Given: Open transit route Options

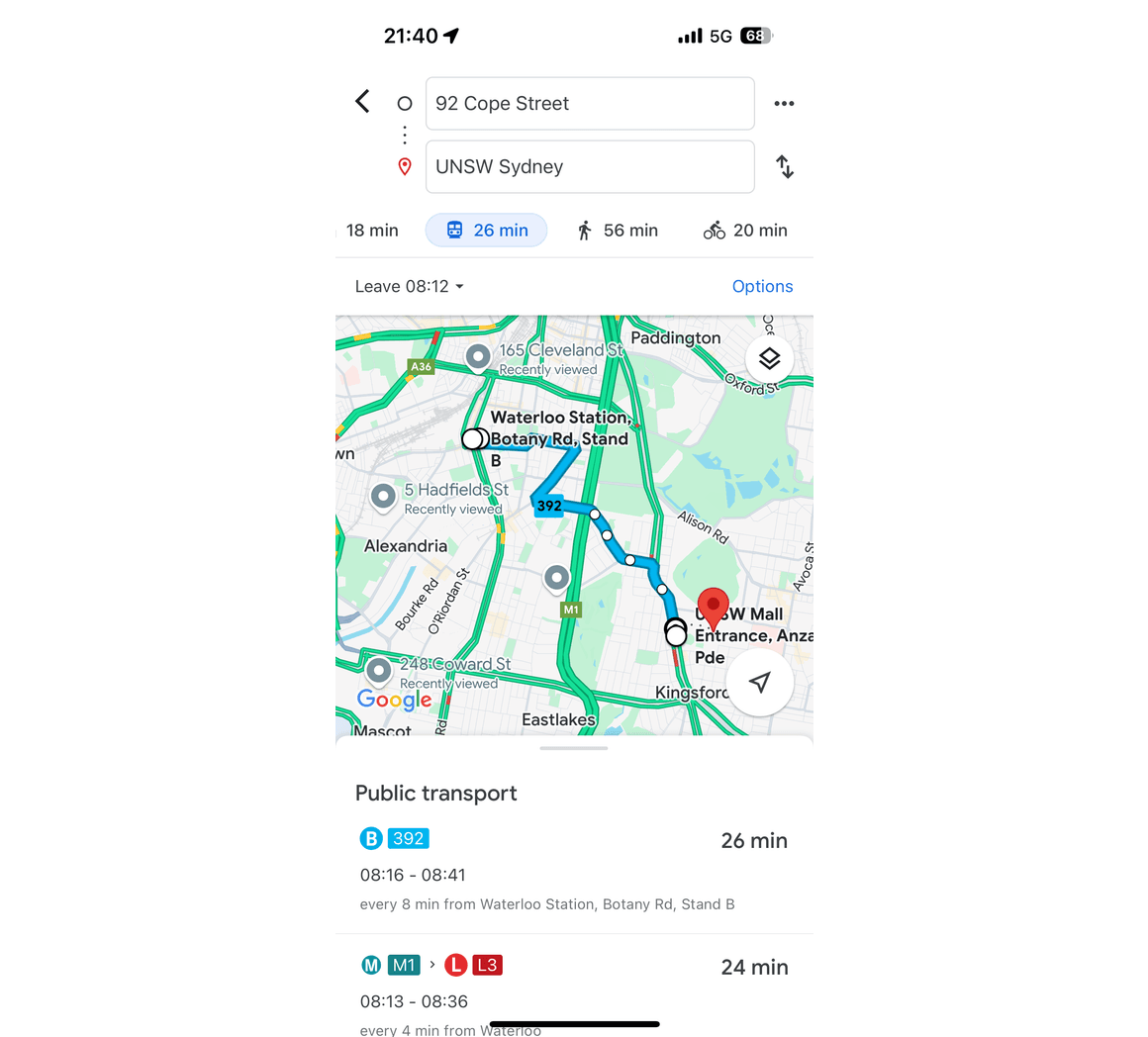Looking at the screenshot, I should click(762, 287).
